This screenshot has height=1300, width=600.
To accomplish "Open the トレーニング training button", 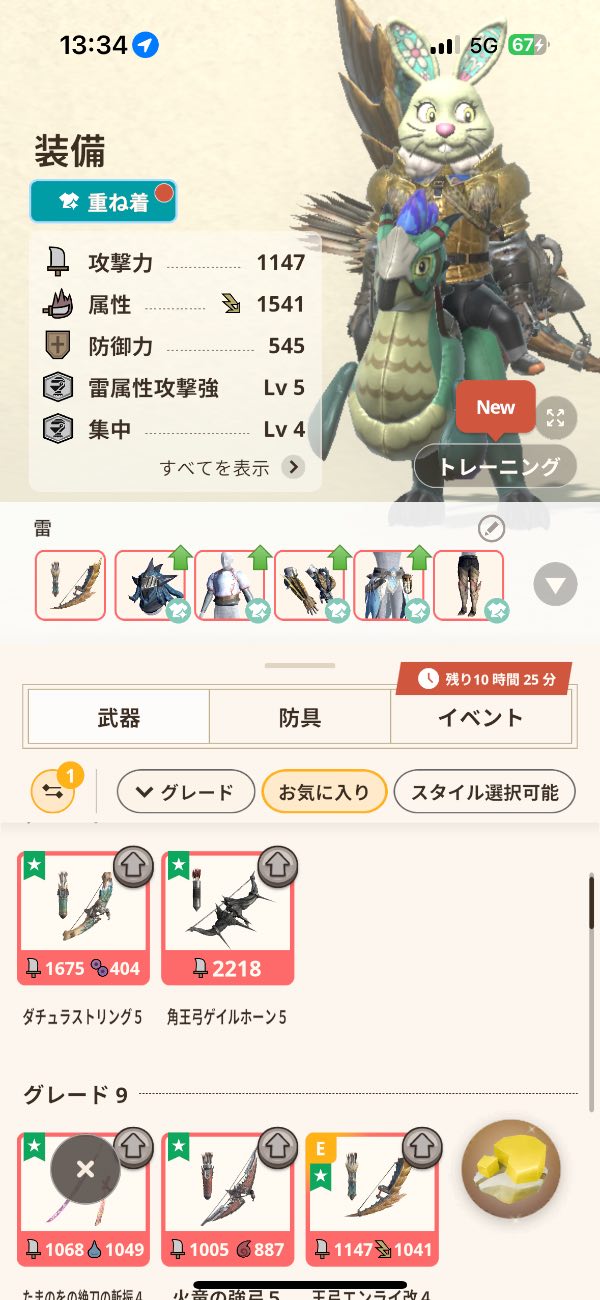I will 495,467.
